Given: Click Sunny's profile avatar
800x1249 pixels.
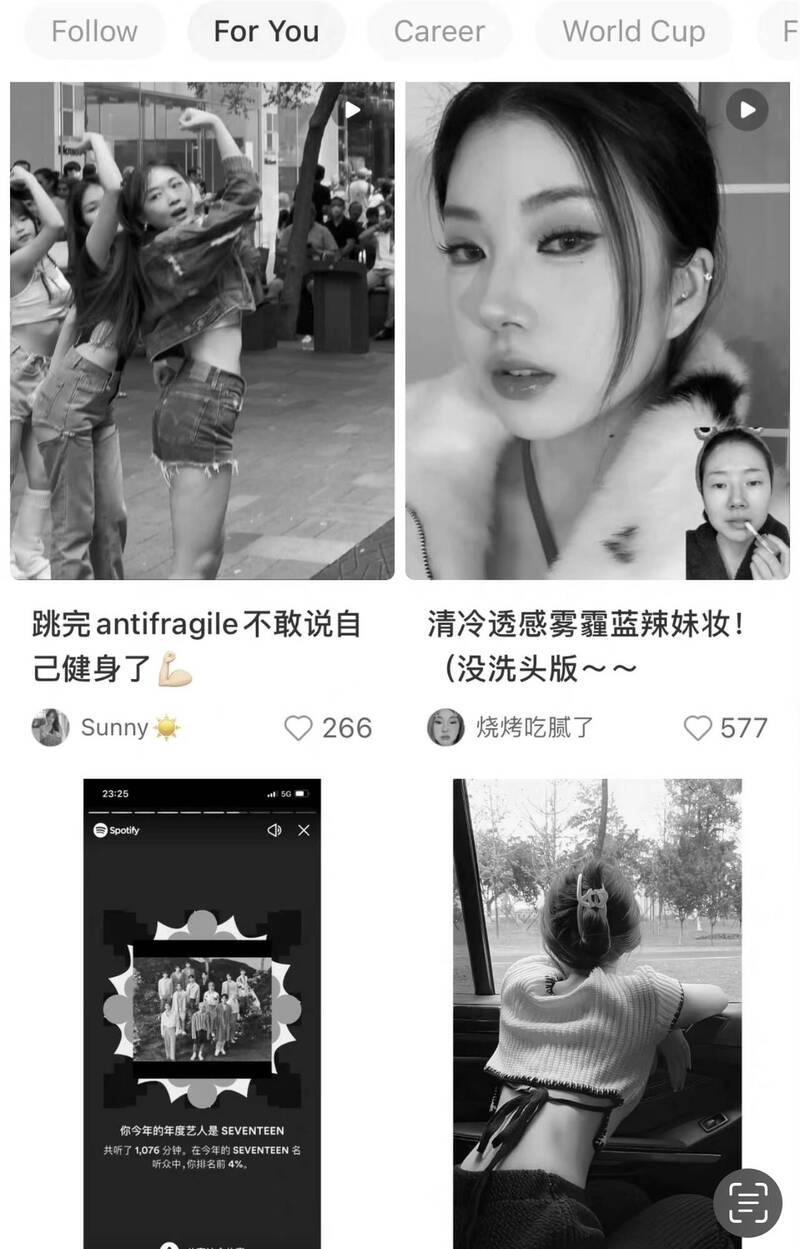Looking at the screenshot, I should coord(48,728).
